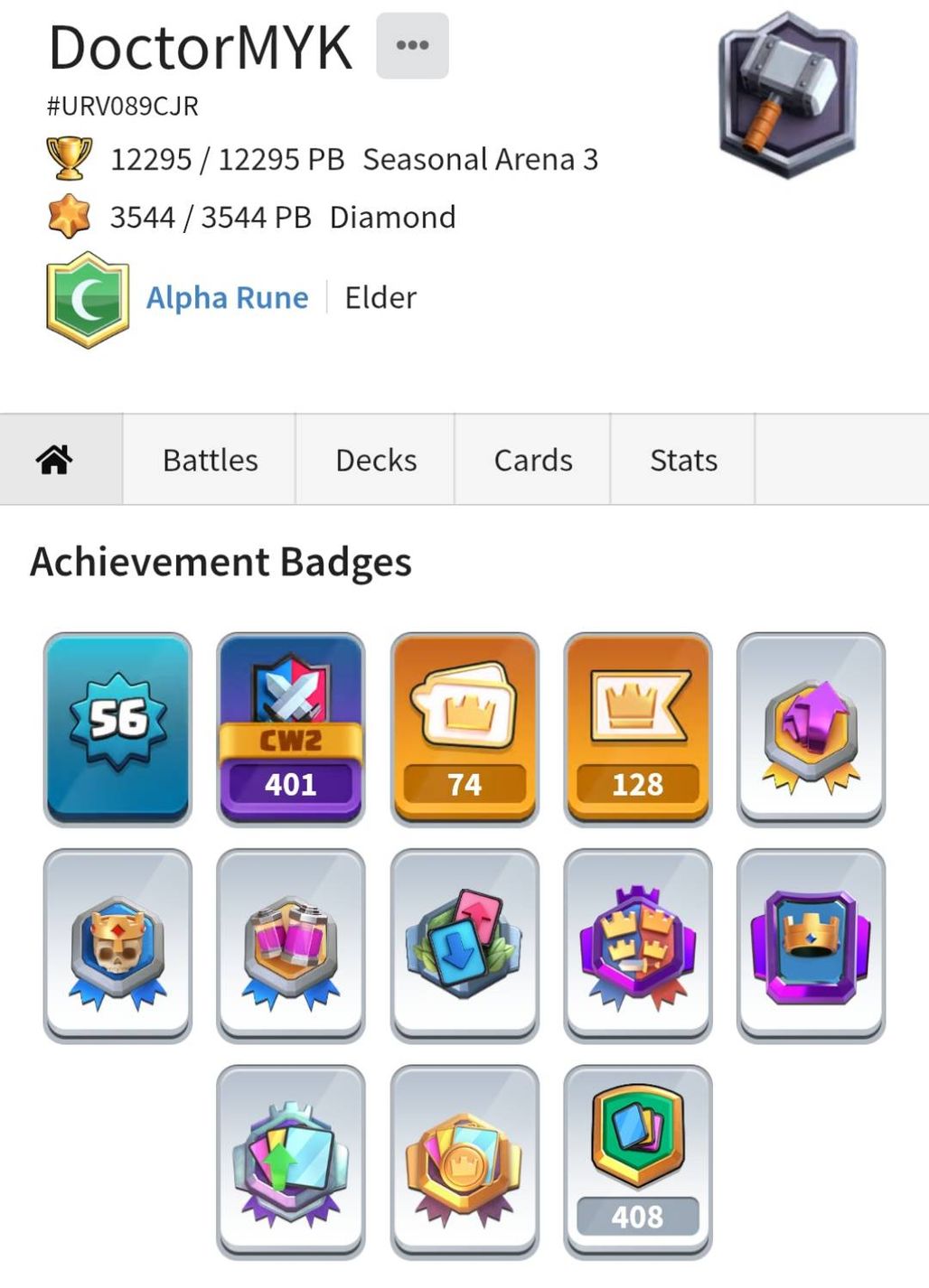This screenshot has height=1288, width=929.
Task: Open the Cards tab
Action: coord(532,460)
